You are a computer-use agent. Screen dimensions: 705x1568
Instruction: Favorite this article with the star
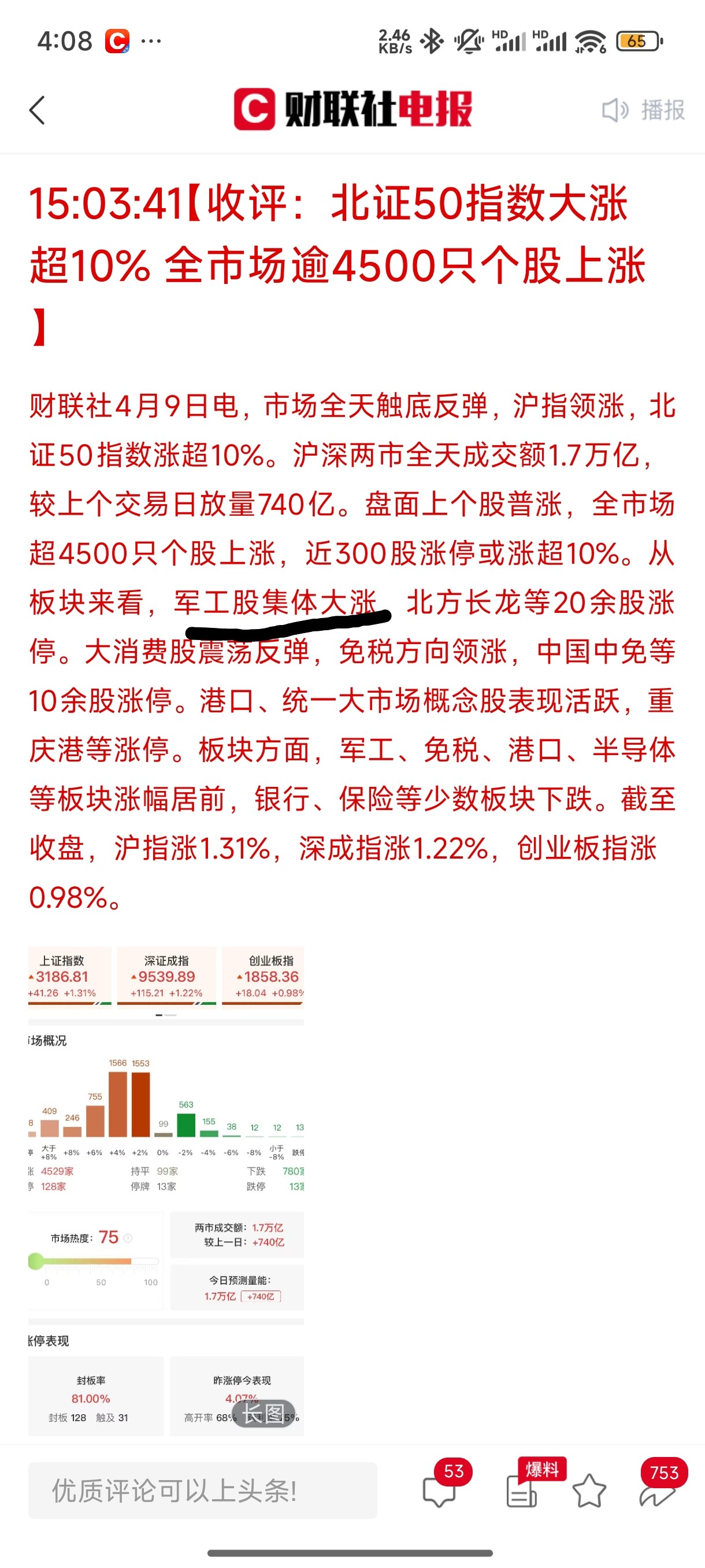point(589,1491)
